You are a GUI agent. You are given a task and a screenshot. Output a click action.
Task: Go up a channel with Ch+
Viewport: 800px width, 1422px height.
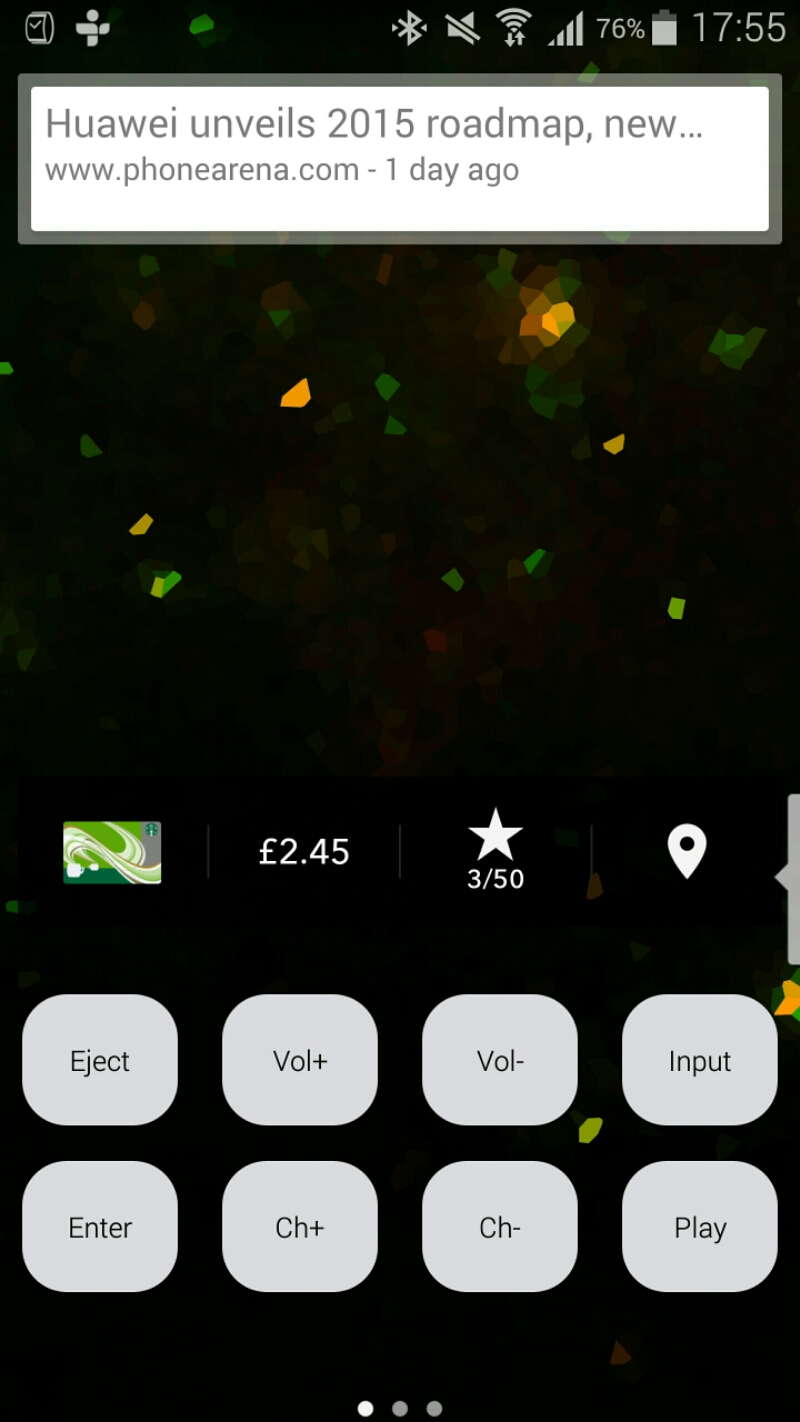point(300,1227)
